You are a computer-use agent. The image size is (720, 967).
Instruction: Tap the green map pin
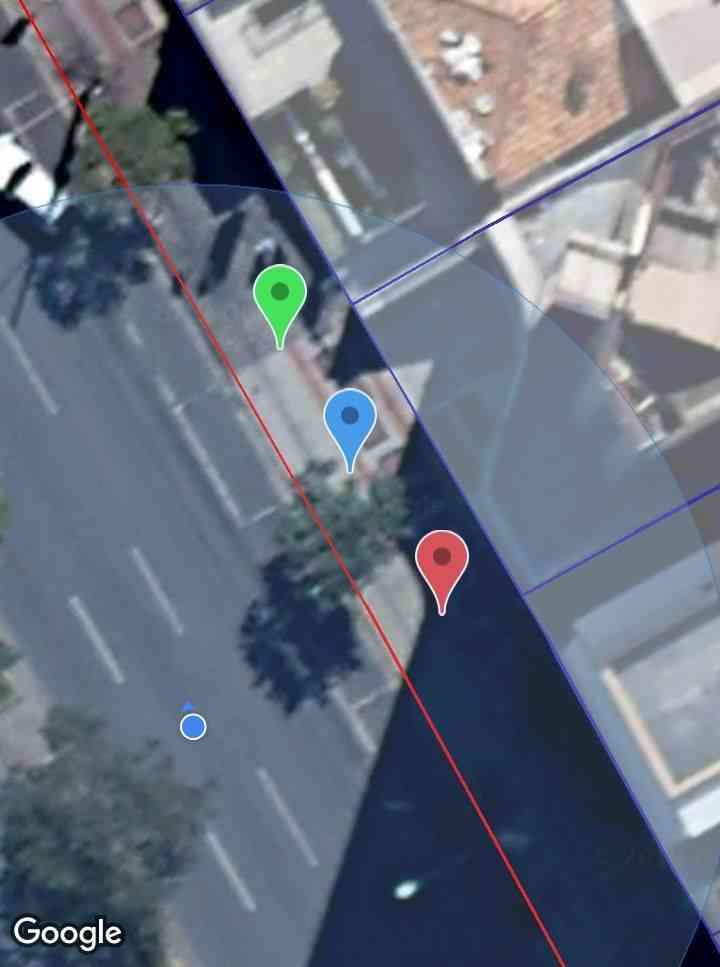[280, 296]
